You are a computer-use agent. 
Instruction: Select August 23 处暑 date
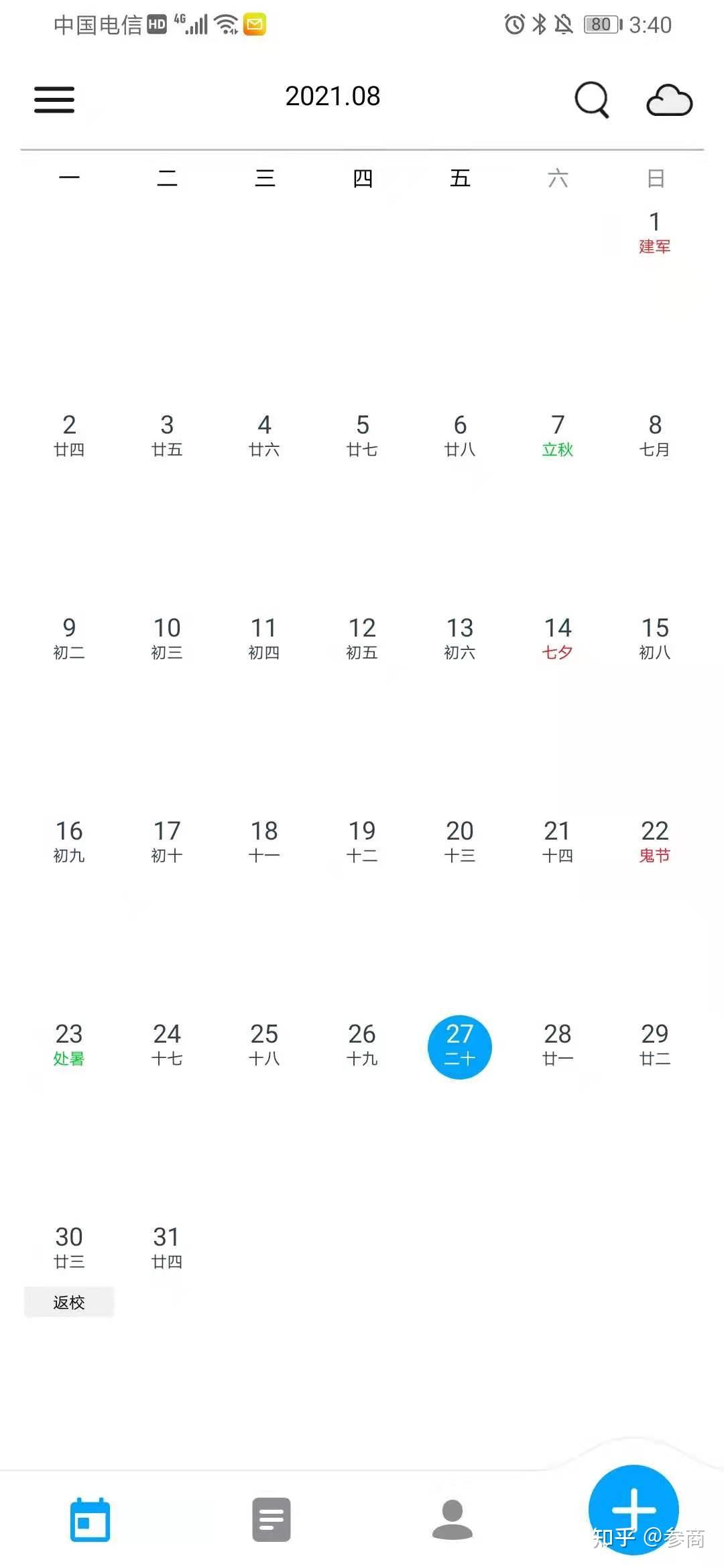(x=69, y=1044)
